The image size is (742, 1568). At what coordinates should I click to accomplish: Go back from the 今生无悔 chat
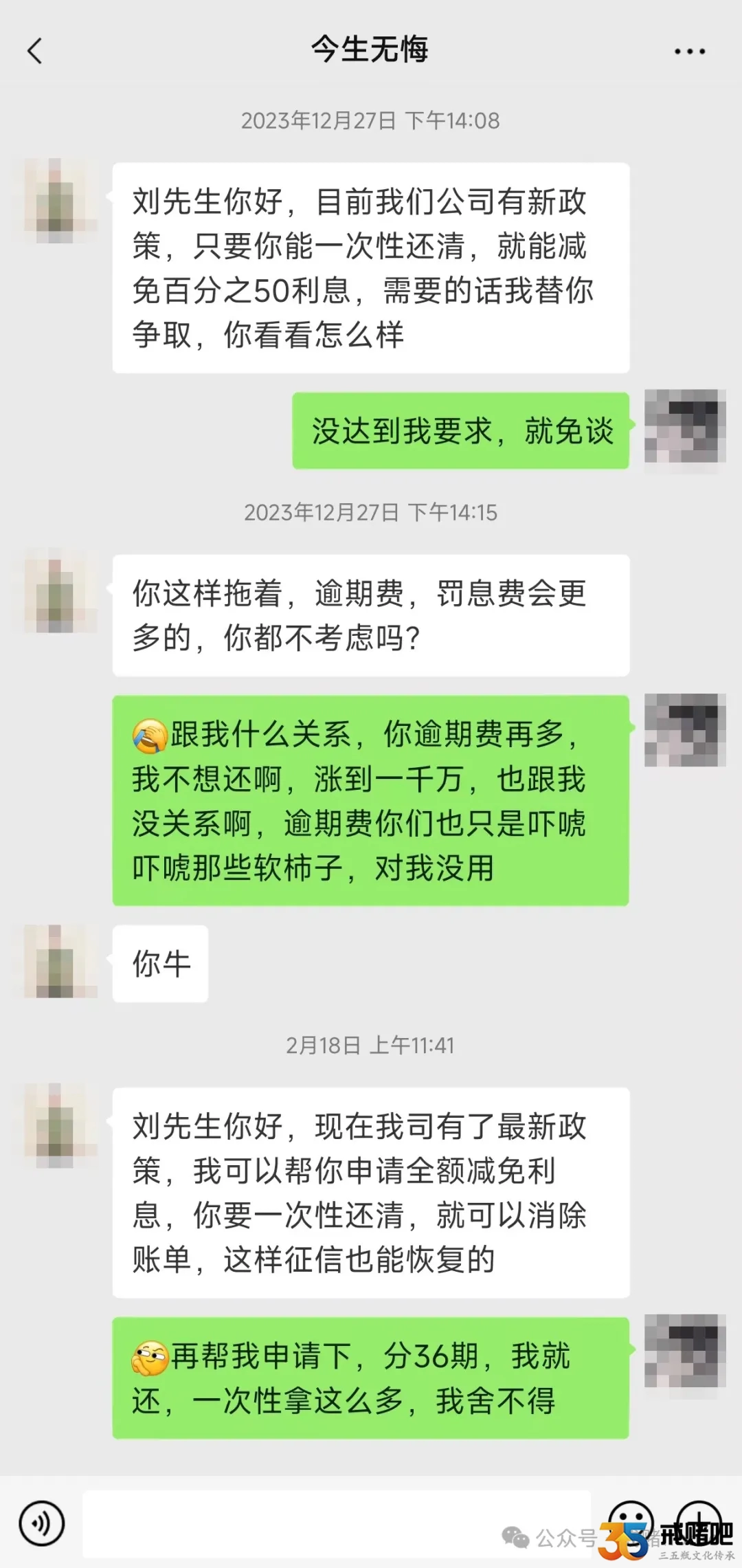pos(34,52)
